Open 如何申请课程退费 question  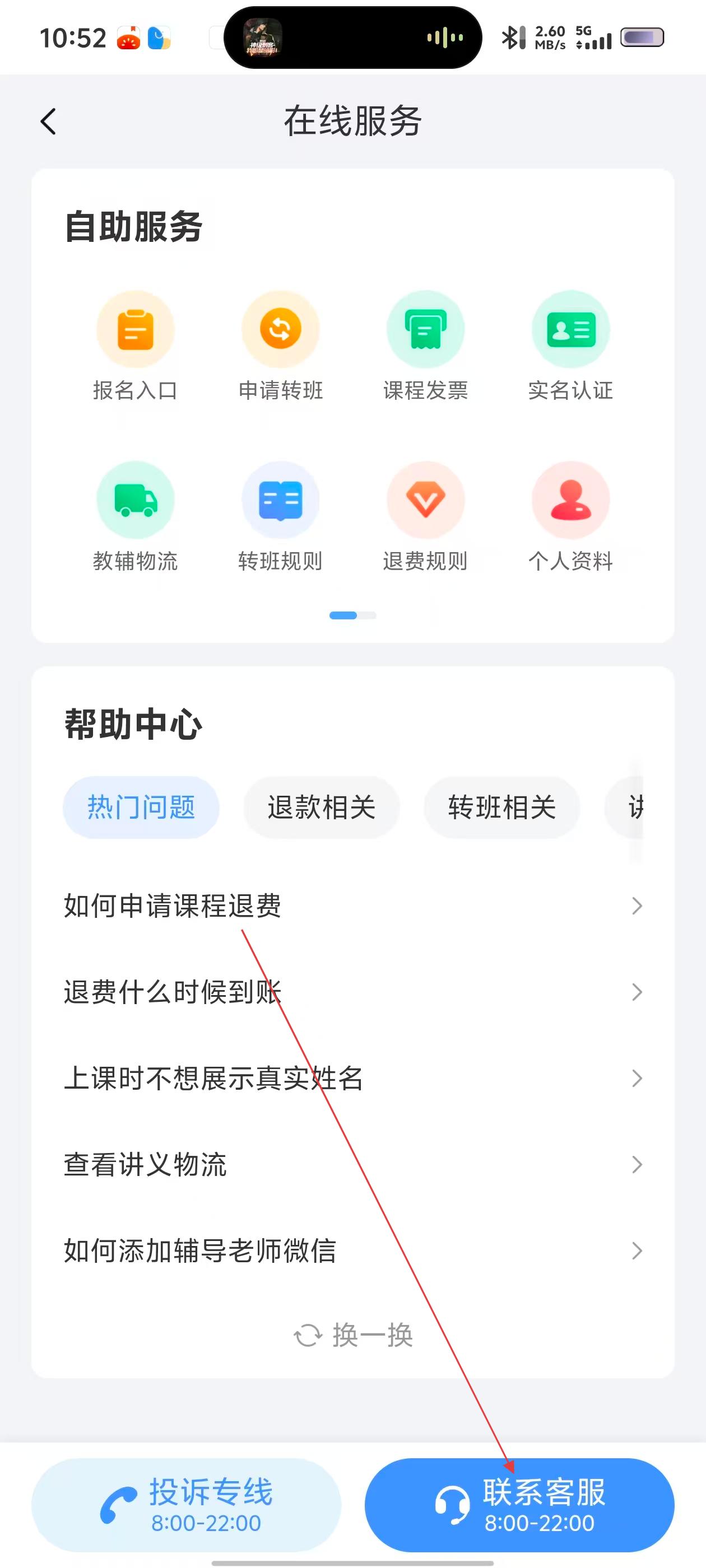[352, 906]
